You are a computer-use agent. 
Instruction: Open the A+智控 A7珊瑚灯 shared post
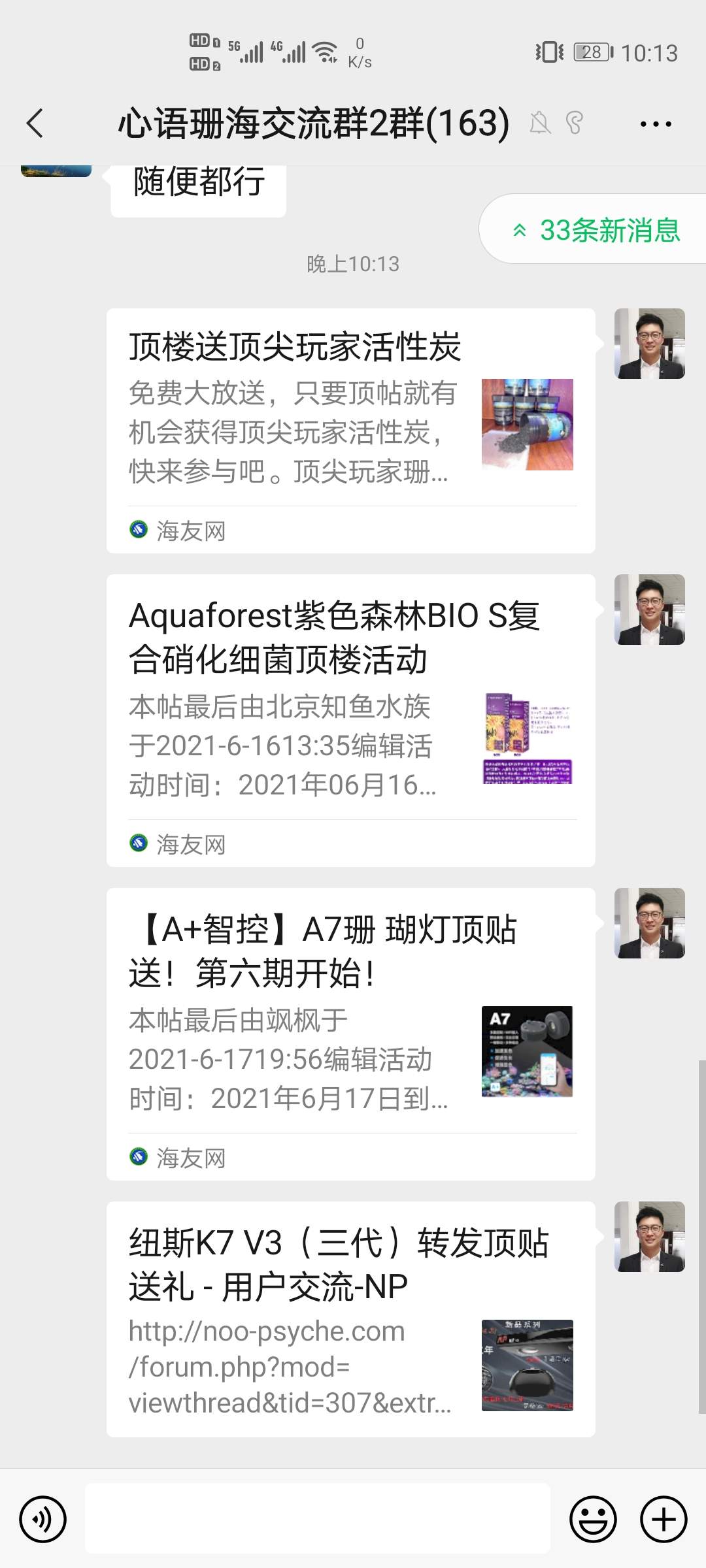point(350,1034)
